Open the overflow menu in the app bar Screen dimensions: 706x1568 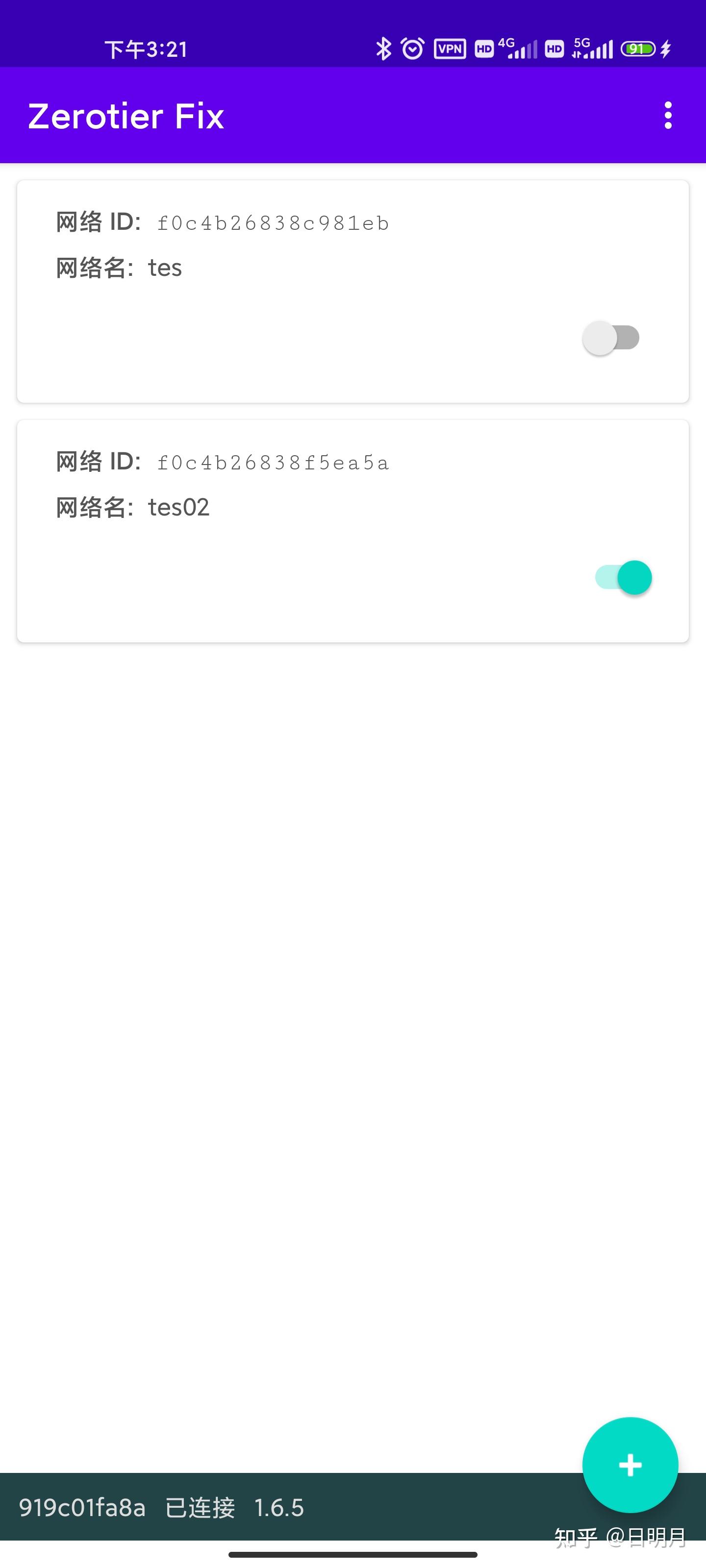coord(668,116)
